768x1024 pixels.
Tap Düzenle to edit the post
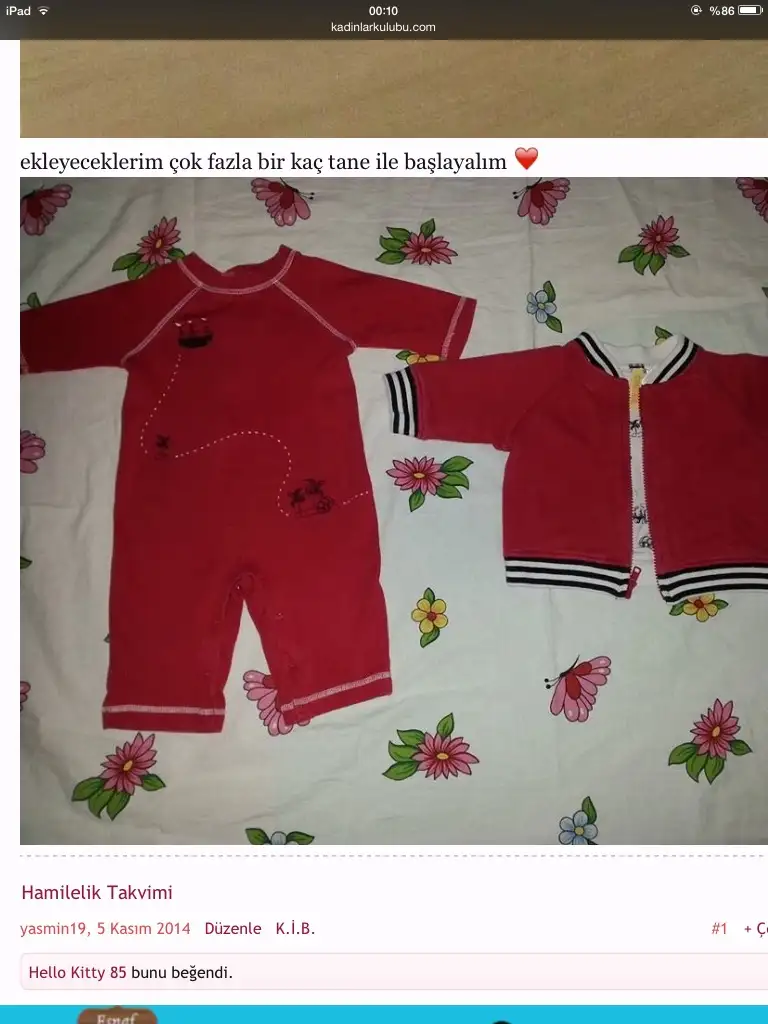[232, 928]
